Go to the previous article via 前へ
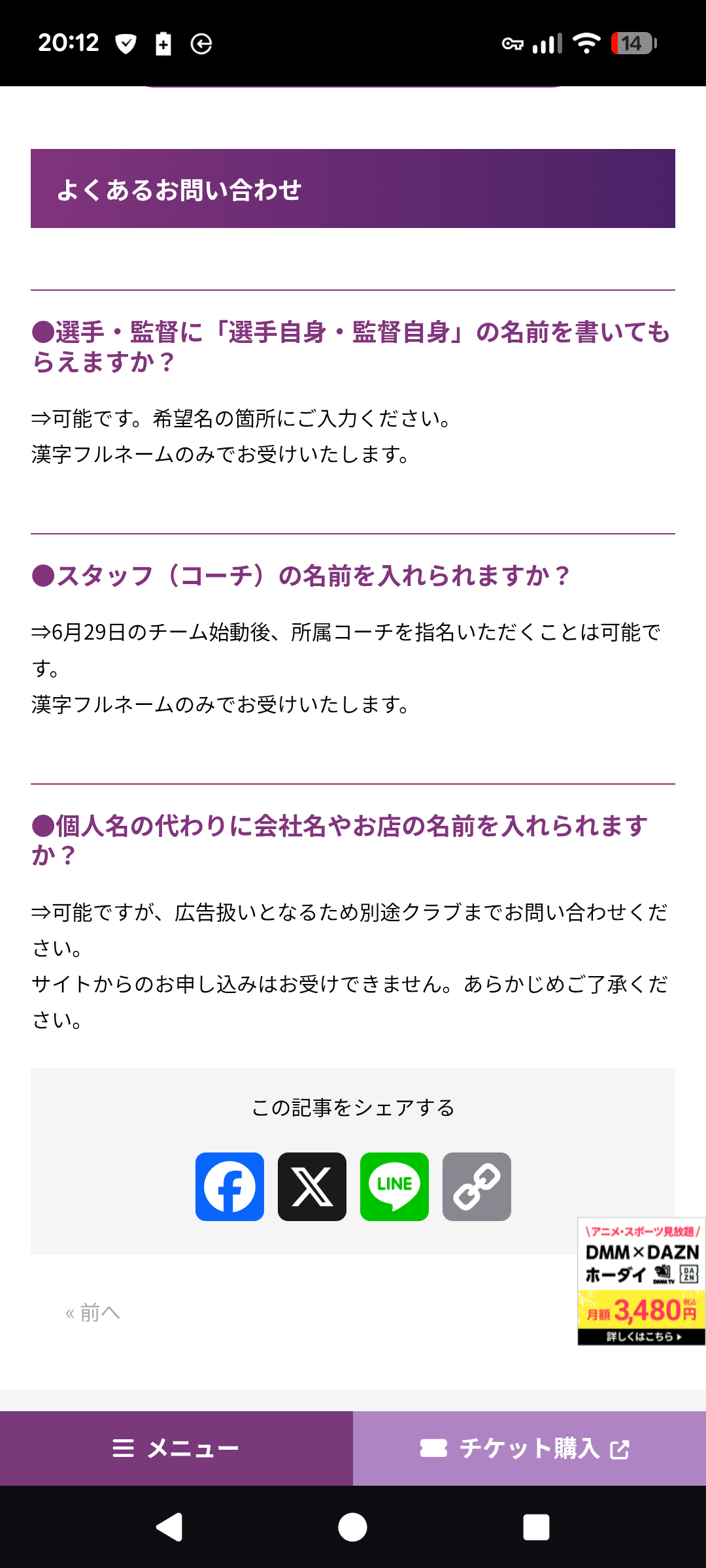Viewport: 706px width, 1568px height. pos(93,1313)
